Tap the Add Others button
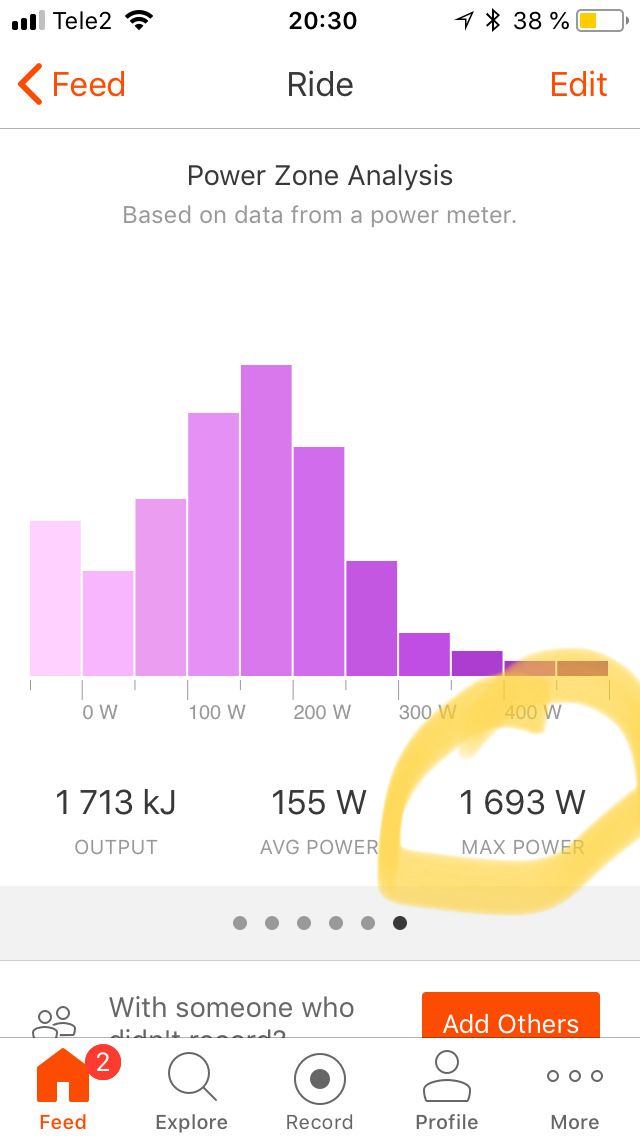The height and width of the screenshot is (1136, 640). 510,1018
